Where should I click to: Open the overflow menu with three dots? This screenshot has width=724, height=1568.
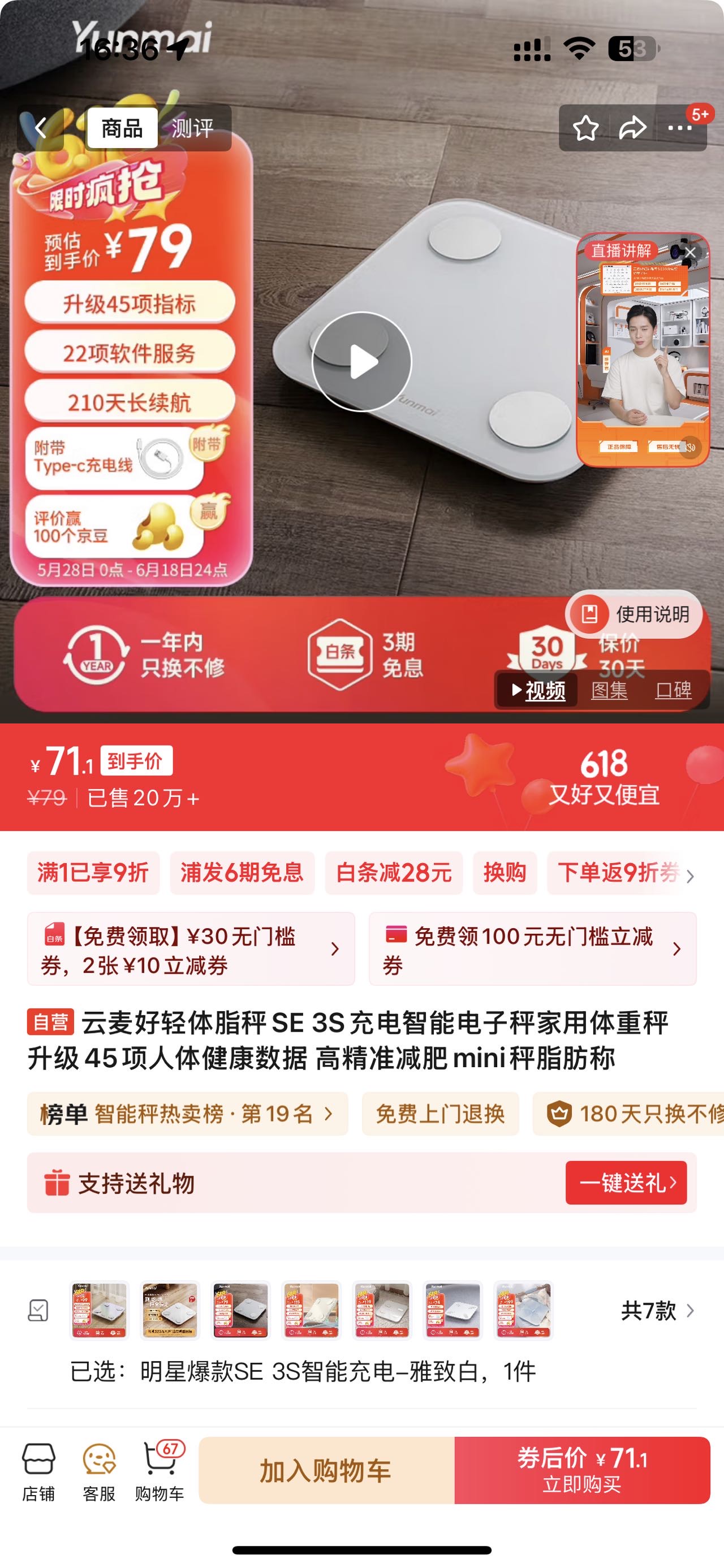(x=680, y=128)
